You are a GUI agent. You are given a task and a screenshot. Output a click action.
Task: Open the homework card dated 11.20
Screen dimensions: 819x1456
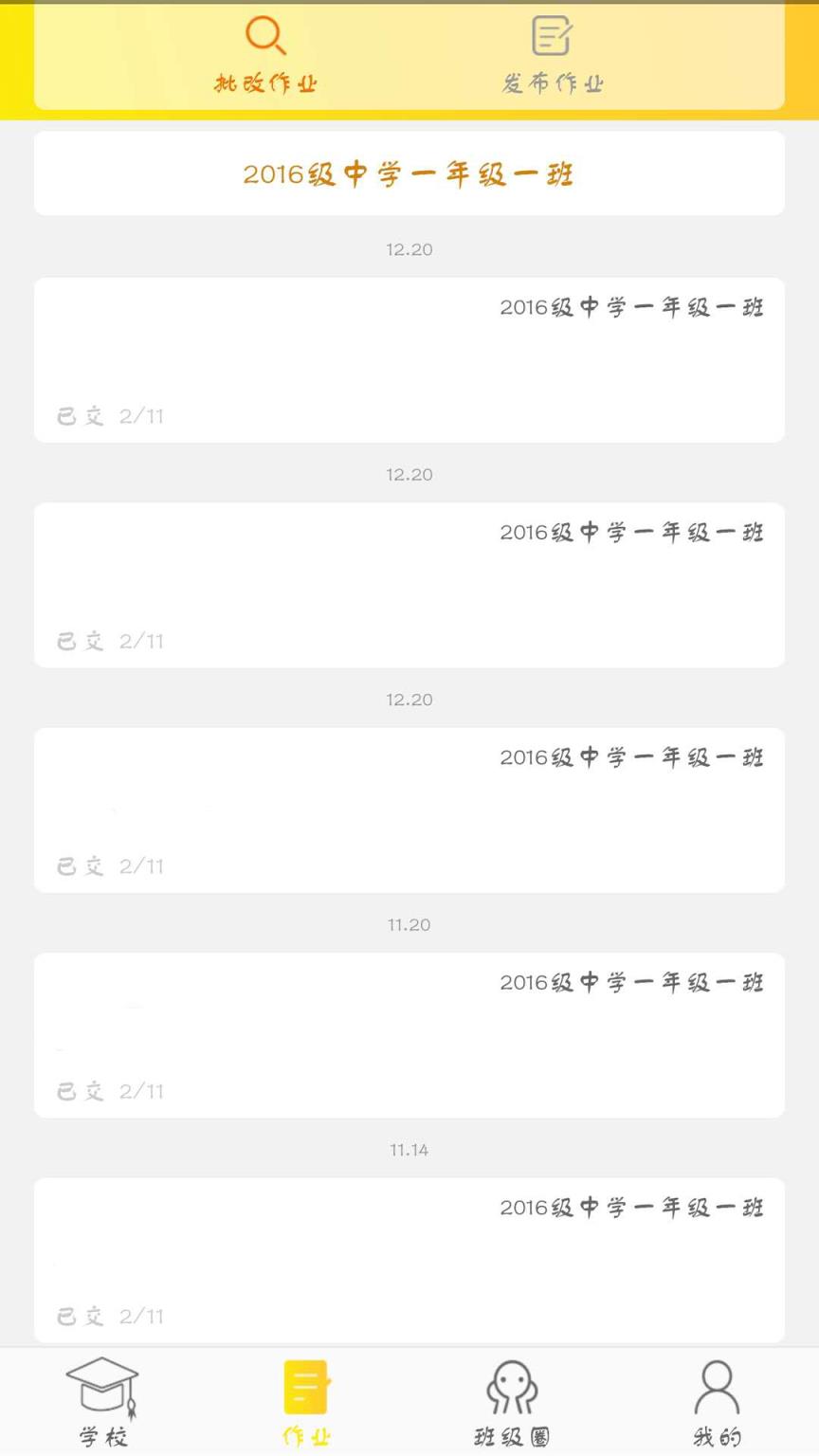click(409, 1035)
